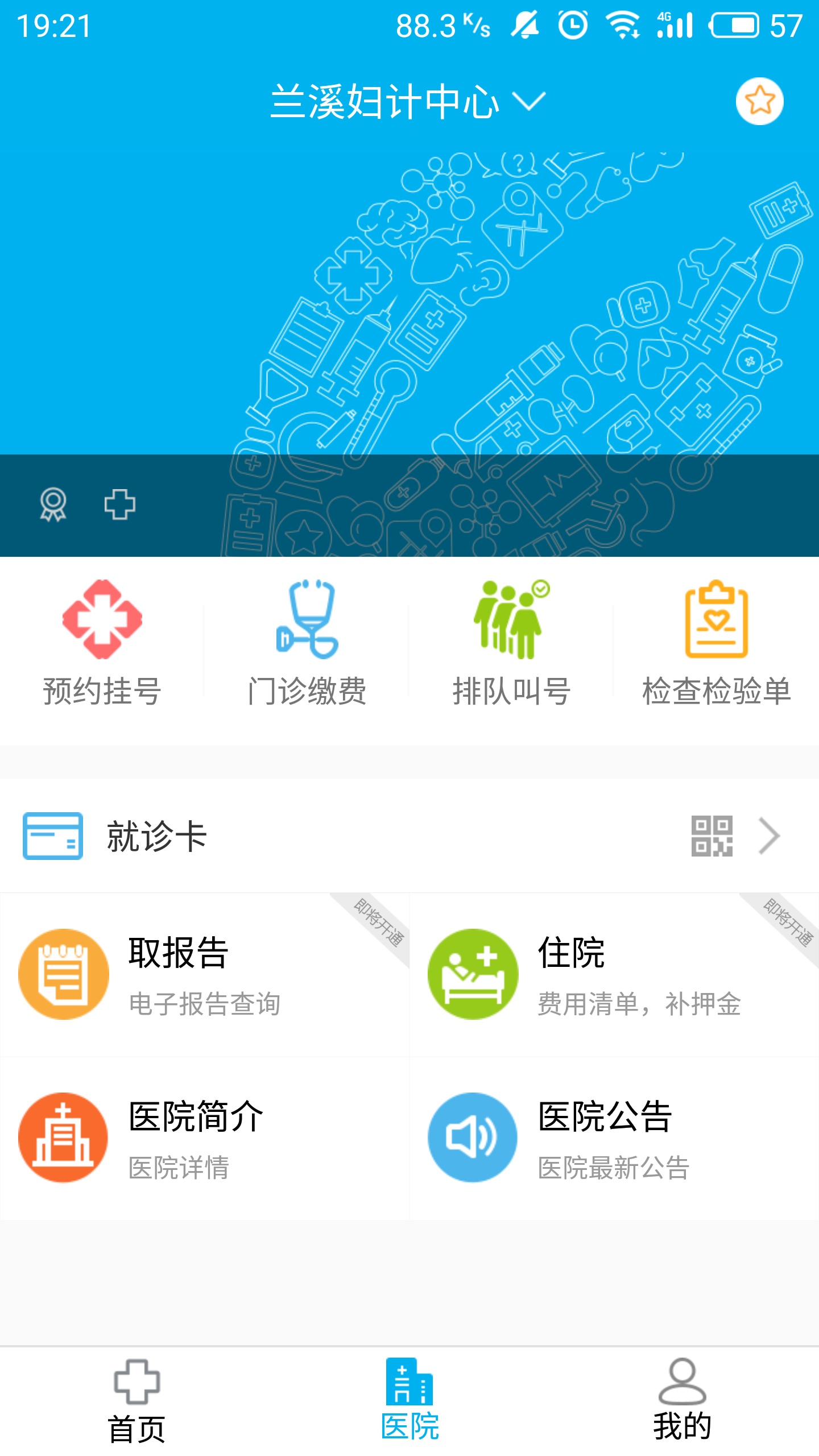Open 排队叫号 queue calling
Viewport: 819px width, 1456px height.
tap(511, 643)
